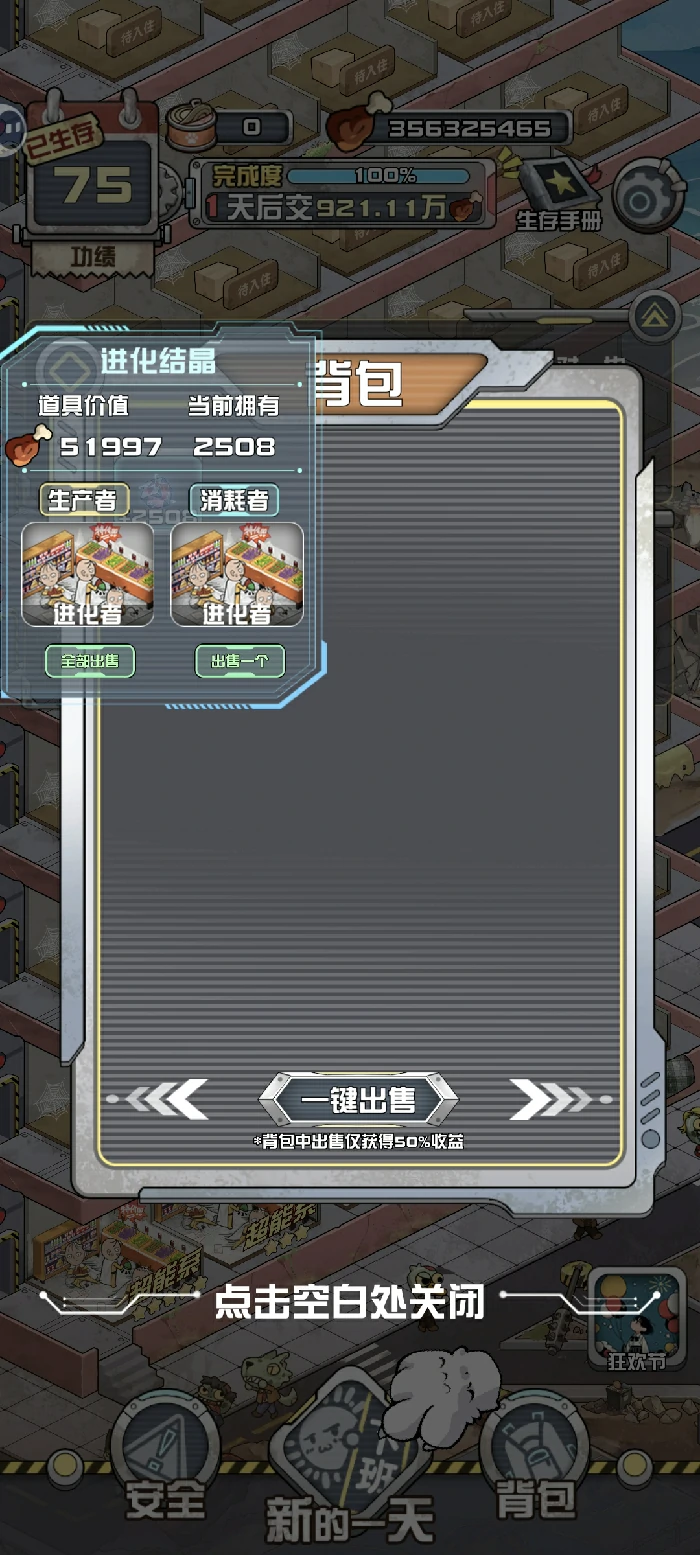Tap 出售一个 to sell one crystal
The image size is (700, 1555).
click(x=240, y=661)
